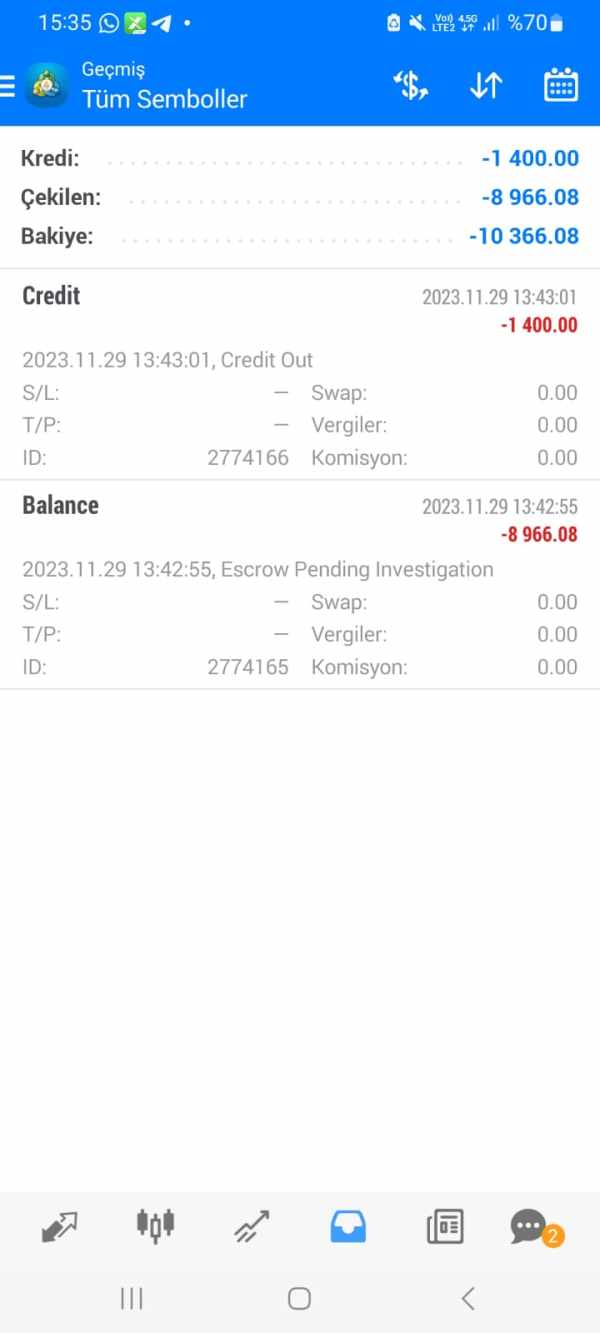Go back using system back button
This screenshot has width=600, height=1333.
point(468,1298)
